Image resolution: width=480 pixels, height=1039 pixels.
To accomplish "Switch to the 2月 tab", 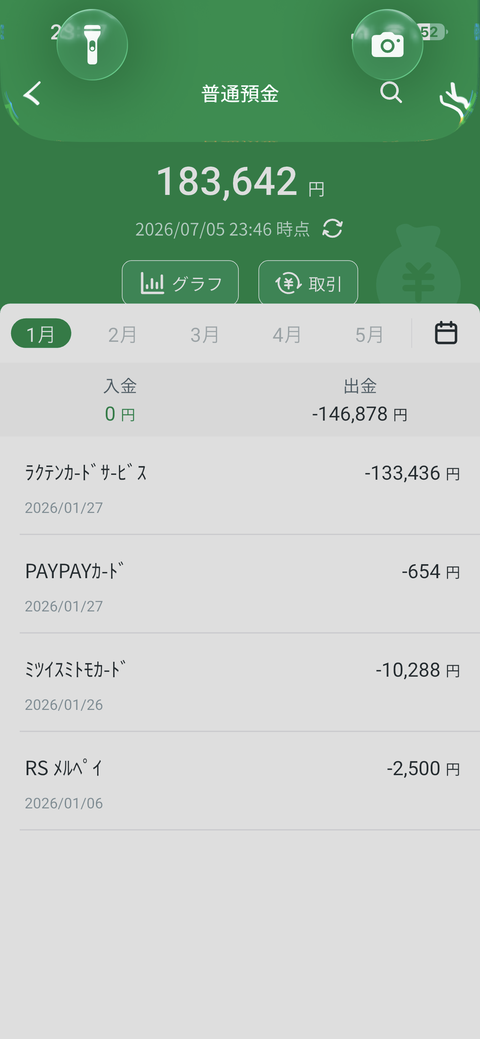I will pyautogui.click(x=123, y=334).
